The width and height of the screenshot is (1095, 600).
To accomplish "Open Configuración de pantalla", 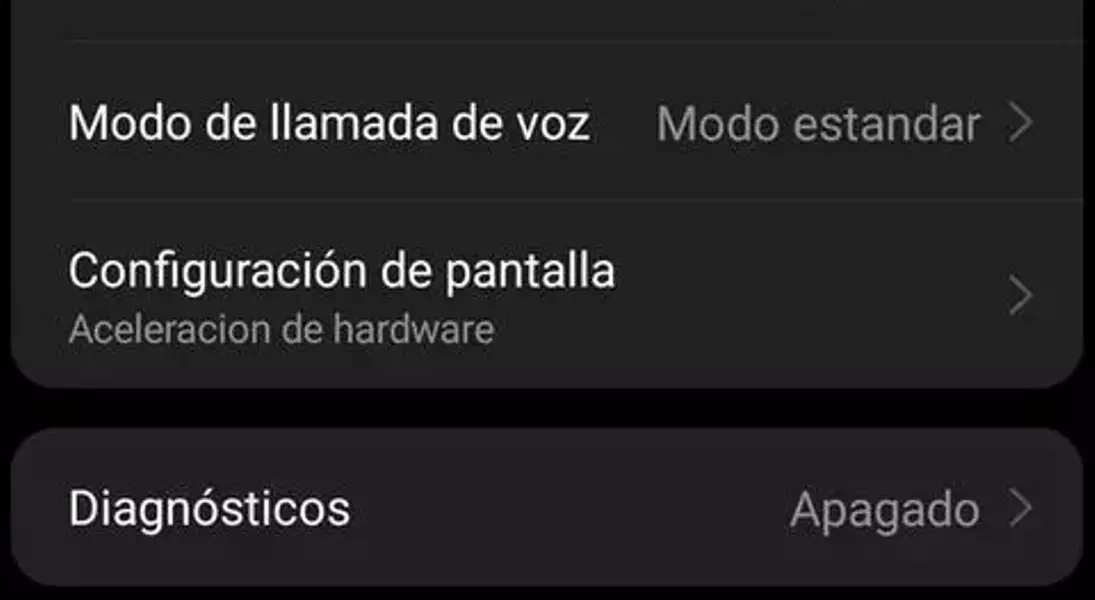I will (x=548, y=296).
